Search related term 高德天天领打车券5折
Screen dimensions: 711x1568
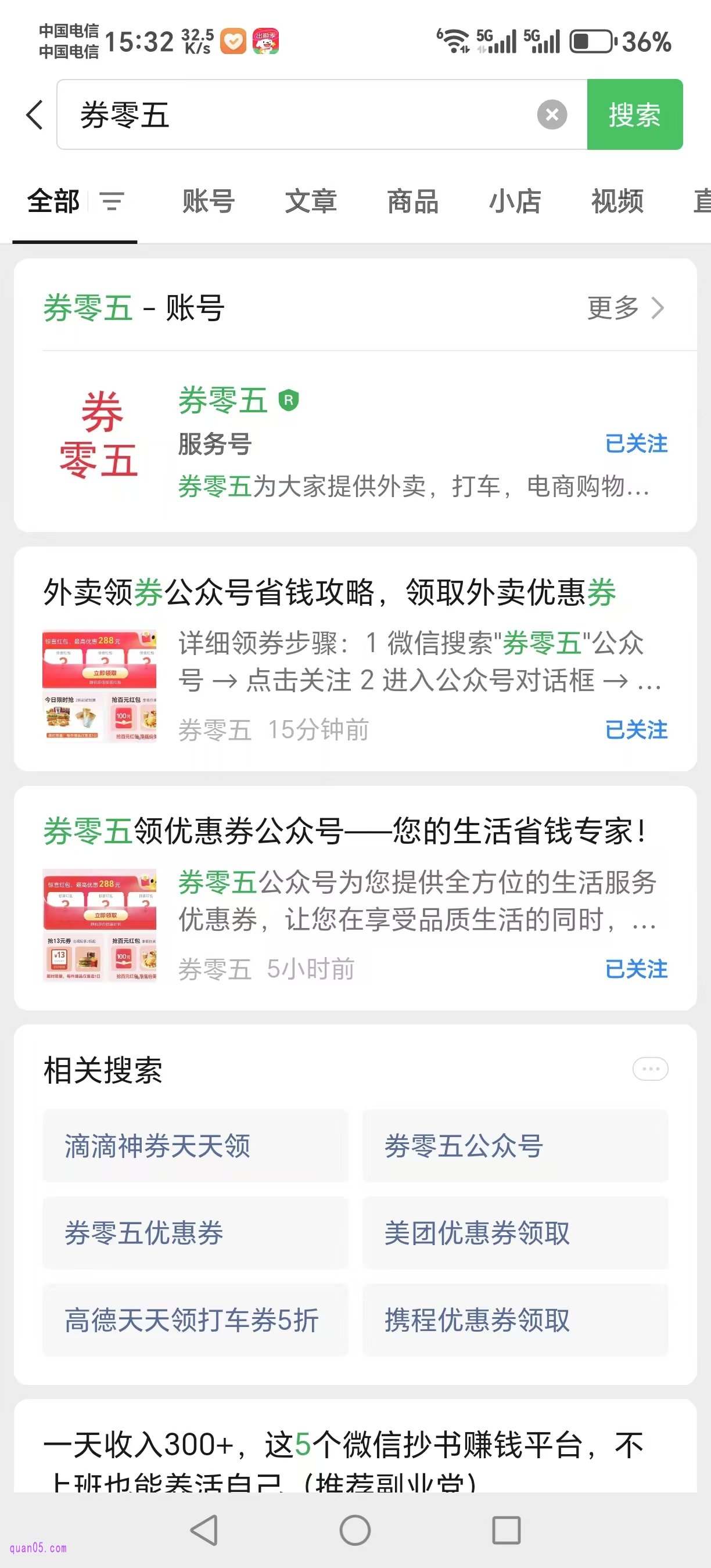[195, 1320]
